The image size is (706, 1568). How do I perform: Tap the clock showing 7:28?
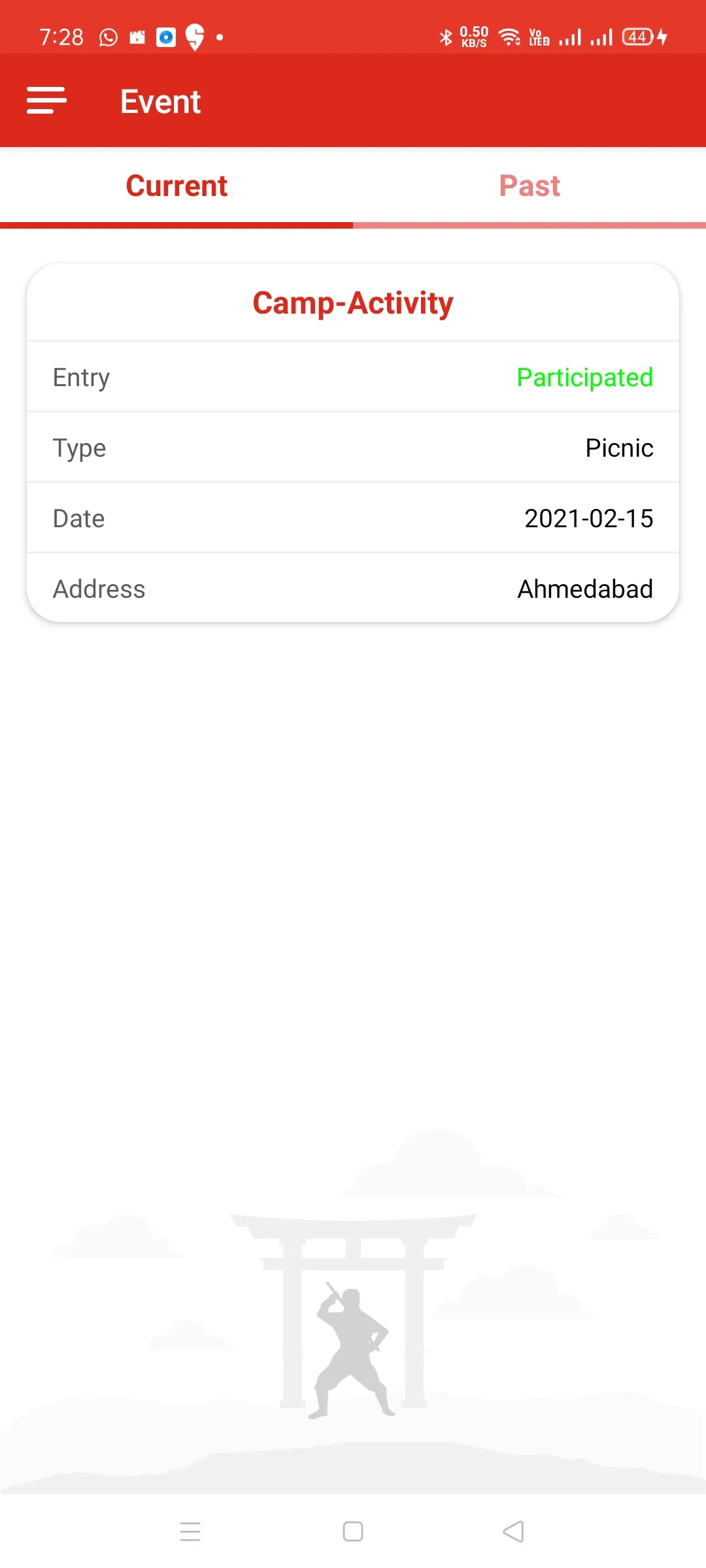[x=61, y=37]
